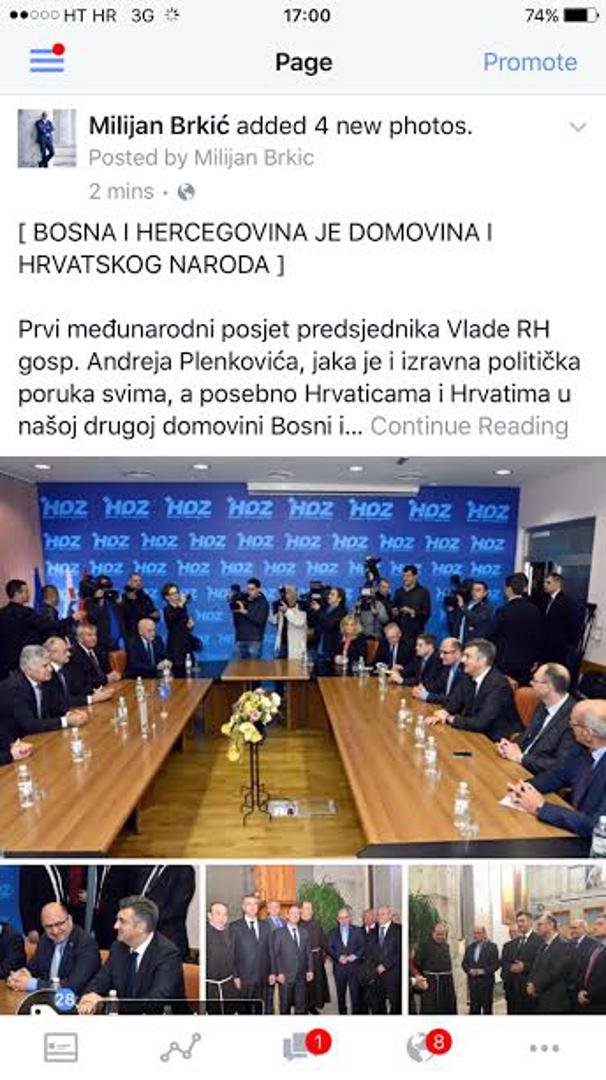
Task: Open Milijan Brkić's profile picture
Action: coord(47,138)
